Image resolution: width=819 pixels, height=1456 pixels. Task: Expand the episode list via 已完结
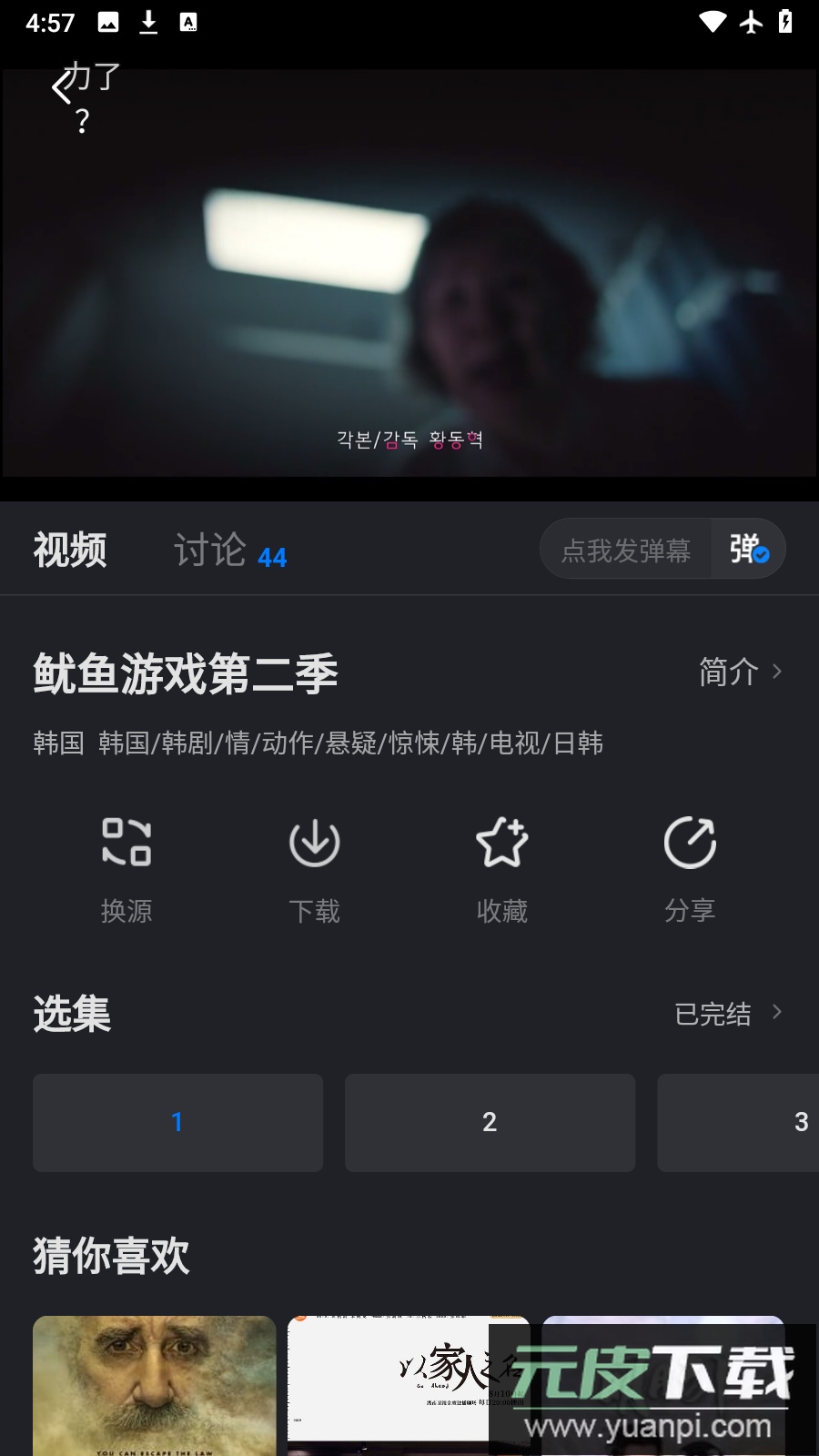click(x=728, y=1013)
